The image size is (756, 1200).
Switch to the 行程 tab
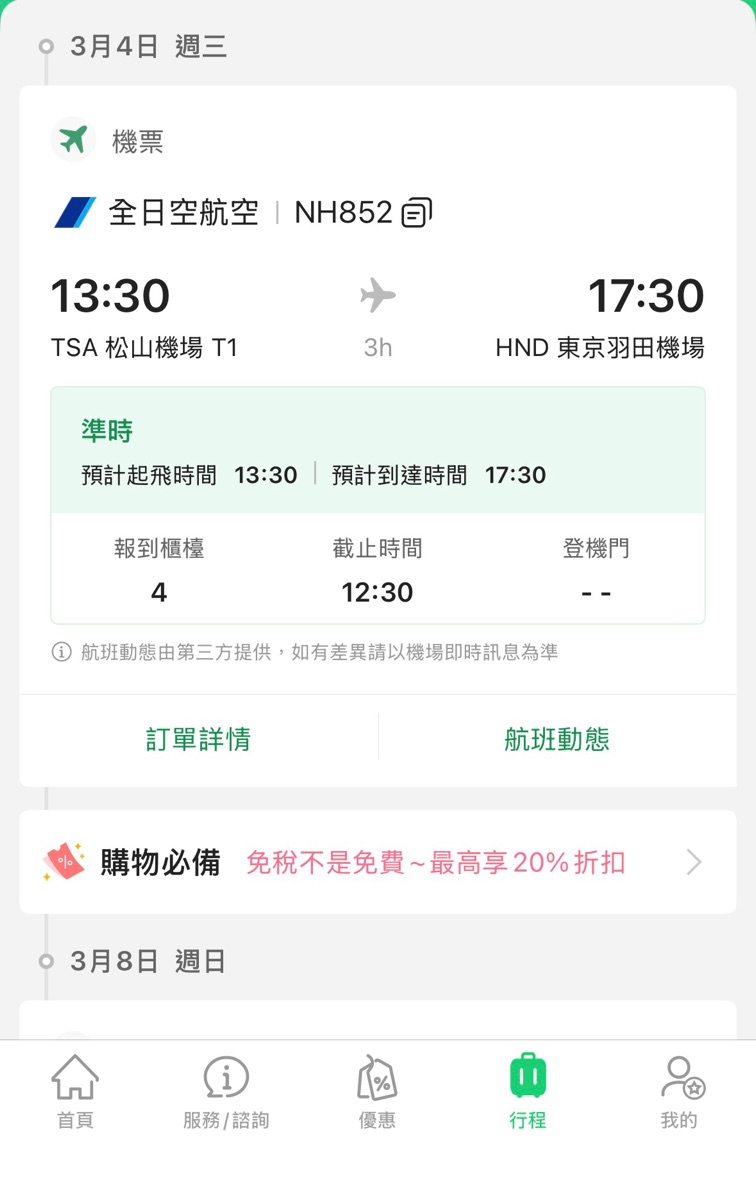pyautogui.click(x=528, y=1090)
